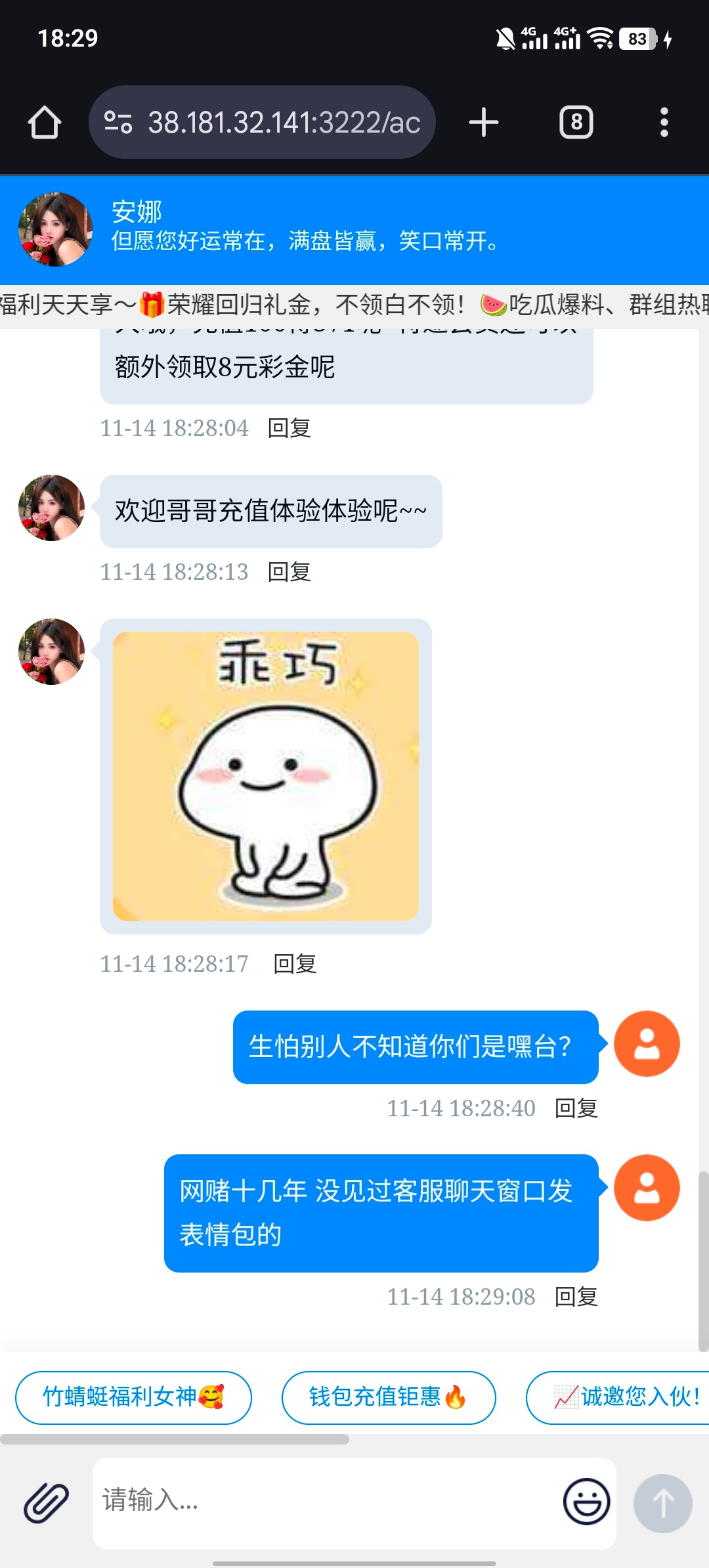Focus the 请输入 message field
The height and width of the screenshot is (1568, 709).
(322, 1501)
